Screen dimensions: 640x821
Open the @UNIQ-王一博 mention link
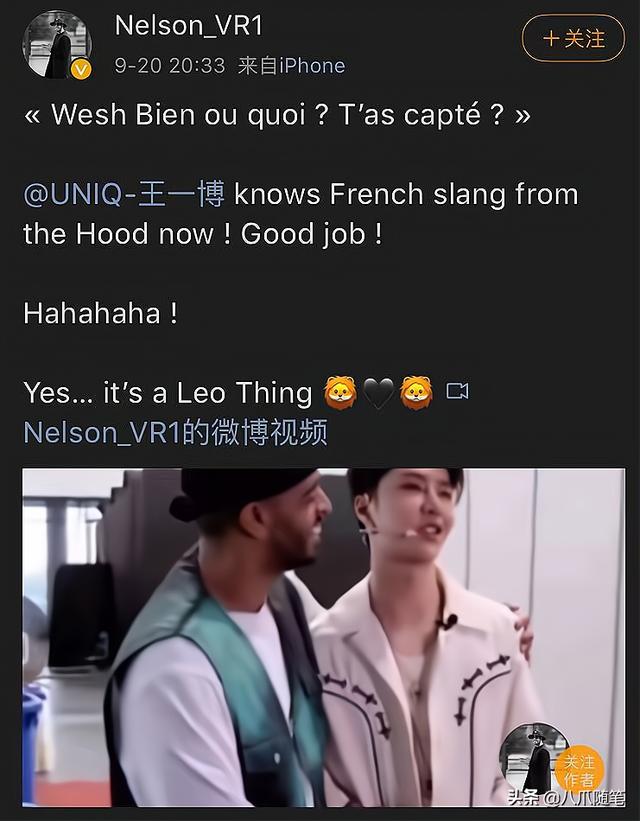coord(124,194)
